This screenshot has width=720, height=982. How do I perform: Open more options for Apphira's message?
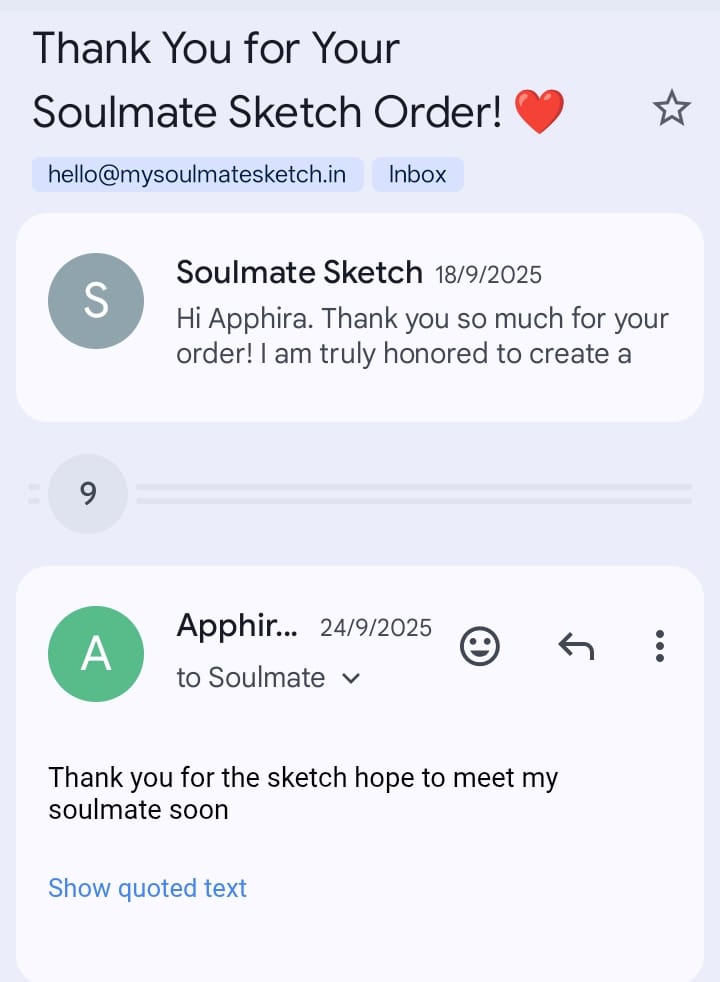(659, 647)
